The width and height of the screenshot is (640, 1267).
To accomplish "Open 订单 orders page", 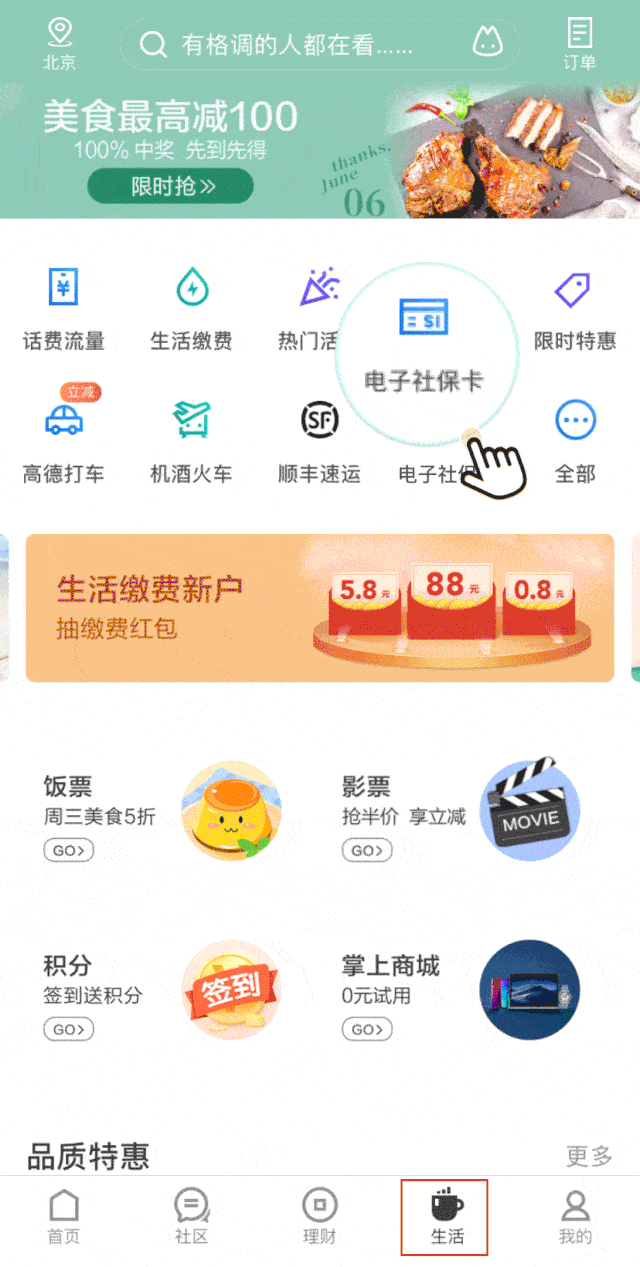I will 579,44.
